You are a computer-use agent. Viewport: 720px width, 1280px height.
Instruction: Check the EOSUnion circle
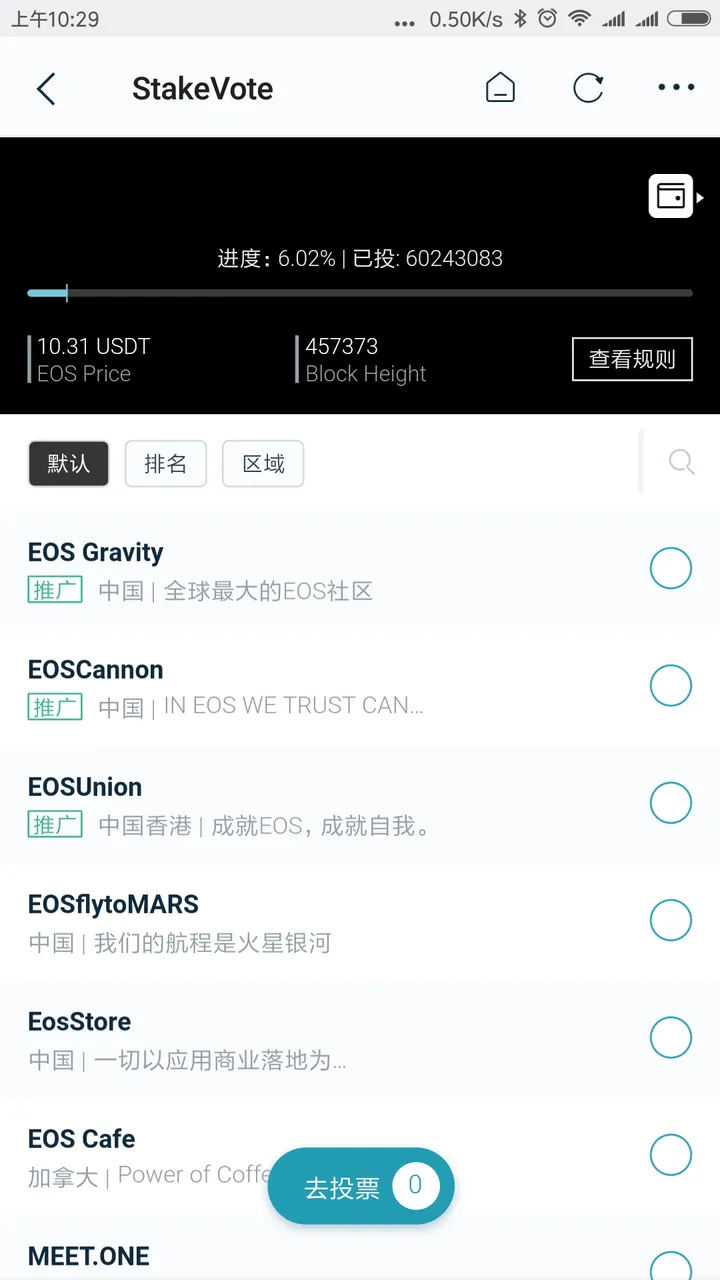point(670,803)
